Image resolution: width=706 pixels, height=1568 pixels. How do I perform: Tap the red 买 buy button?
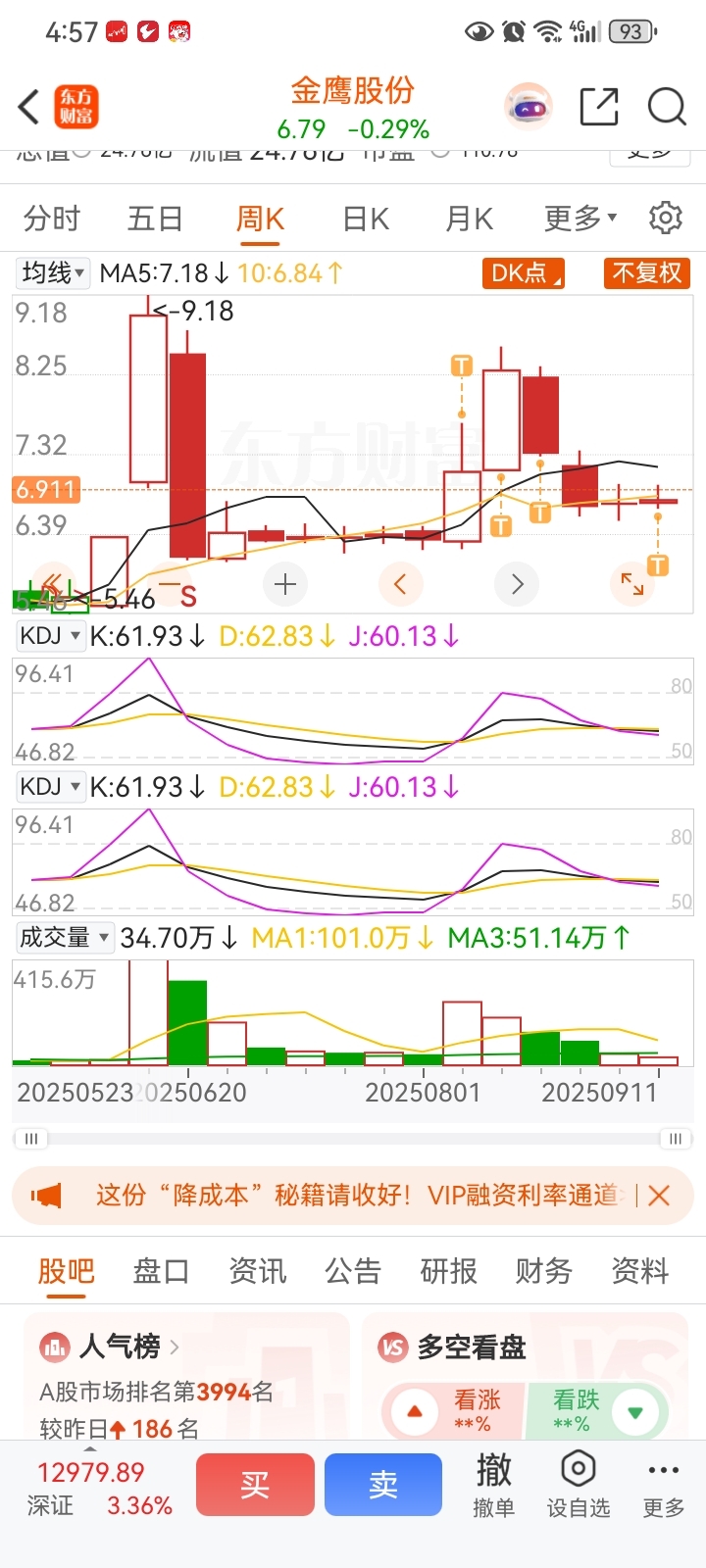pos(255,1485)
